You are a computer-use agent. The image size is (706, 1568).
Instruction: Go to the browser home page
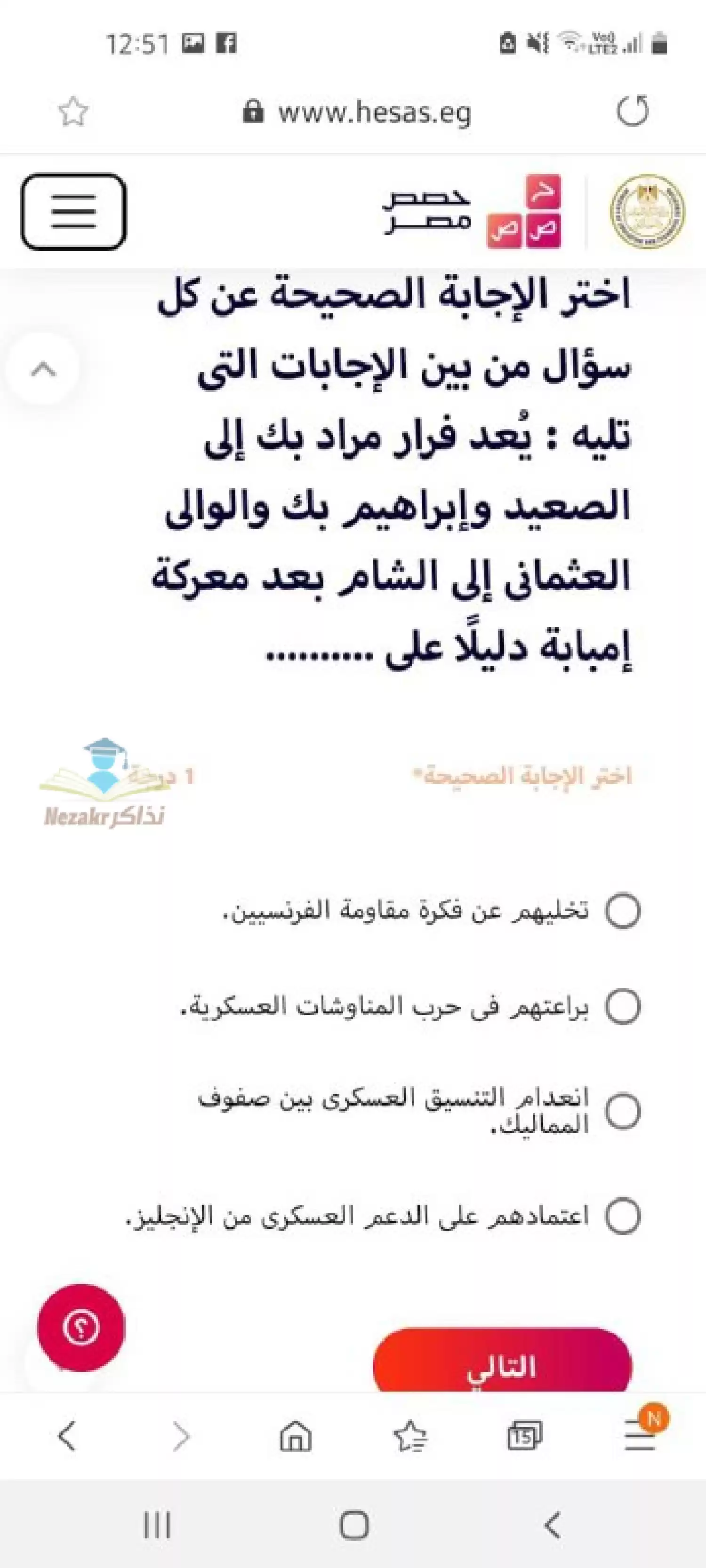[296, 1436]
